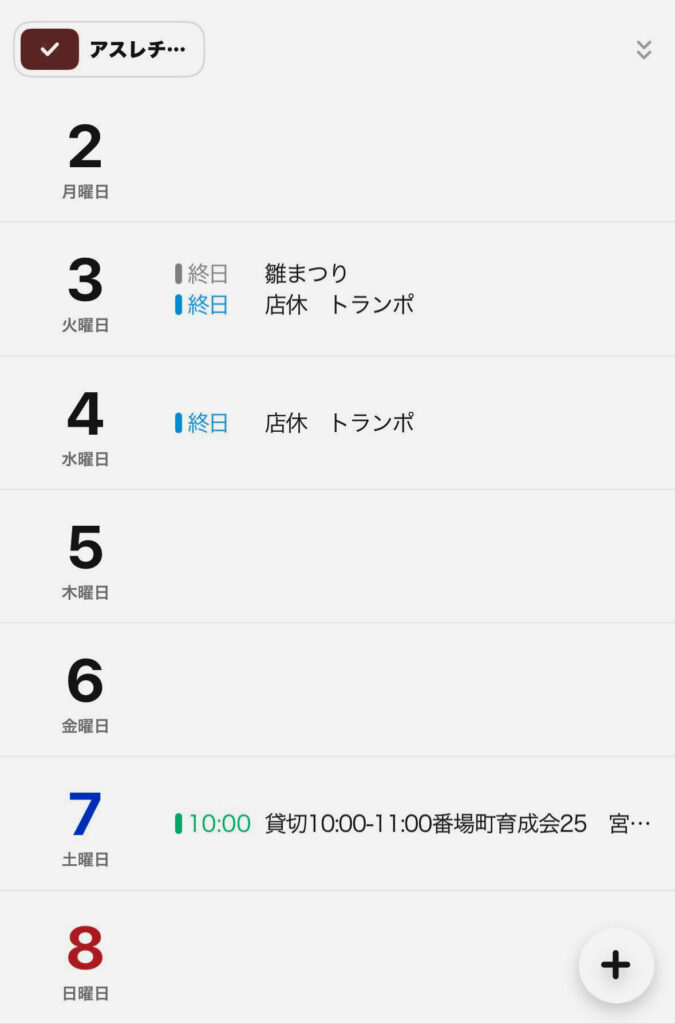Open 店休 トランポ event on Wednesday 4

(339, 423)
